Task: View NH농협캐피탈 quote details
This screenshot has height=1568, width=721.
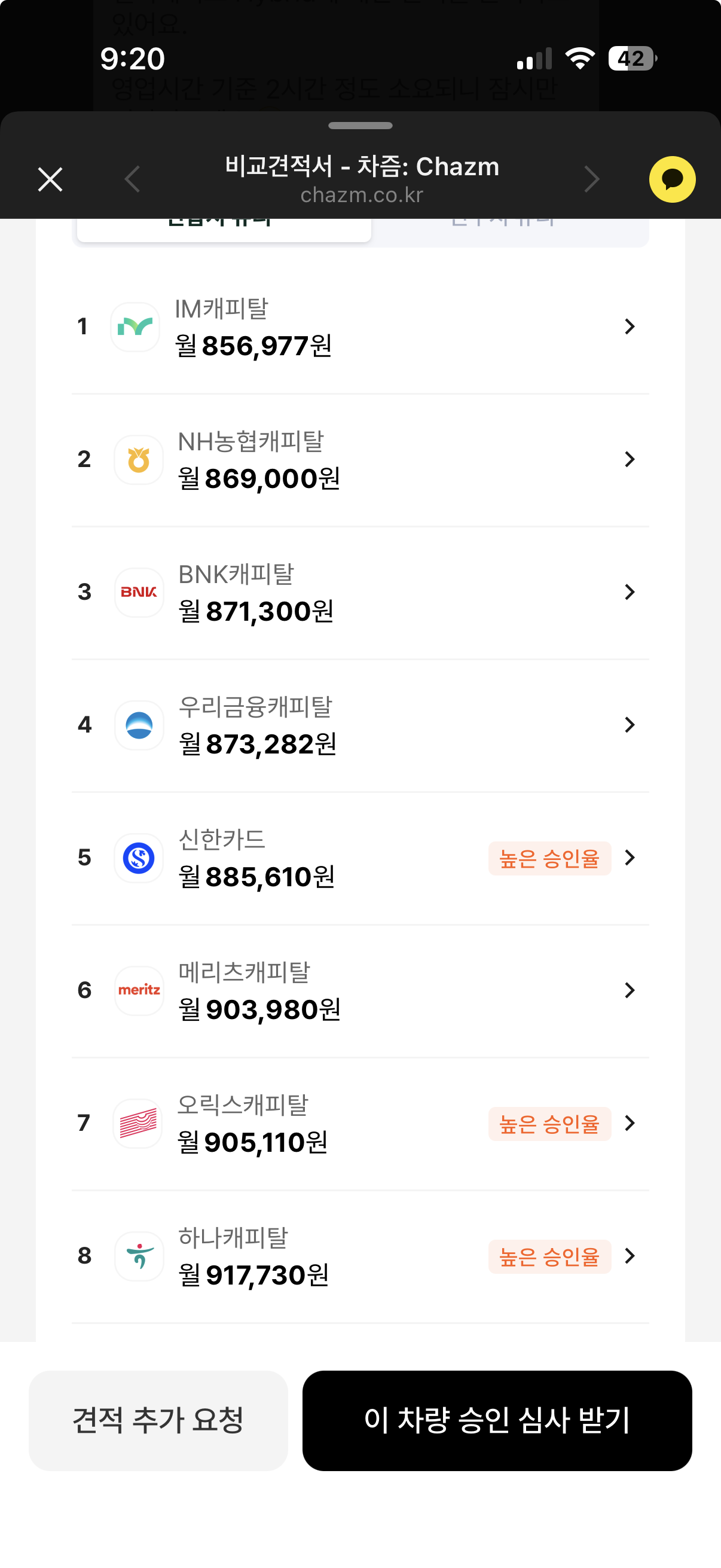Action: pos(359,460)
